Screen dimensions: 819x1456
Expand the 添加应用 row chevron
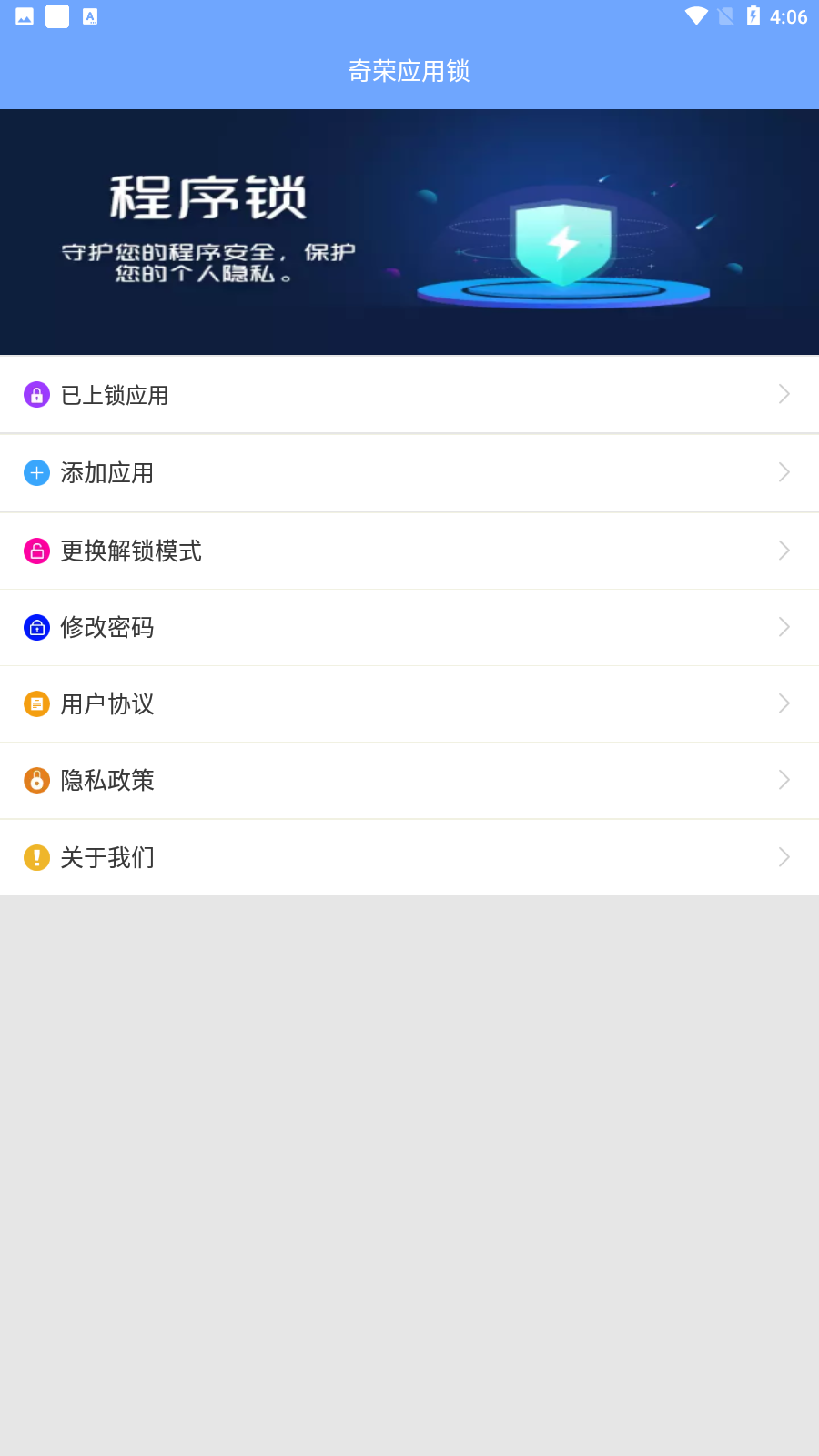pos(784,472)
